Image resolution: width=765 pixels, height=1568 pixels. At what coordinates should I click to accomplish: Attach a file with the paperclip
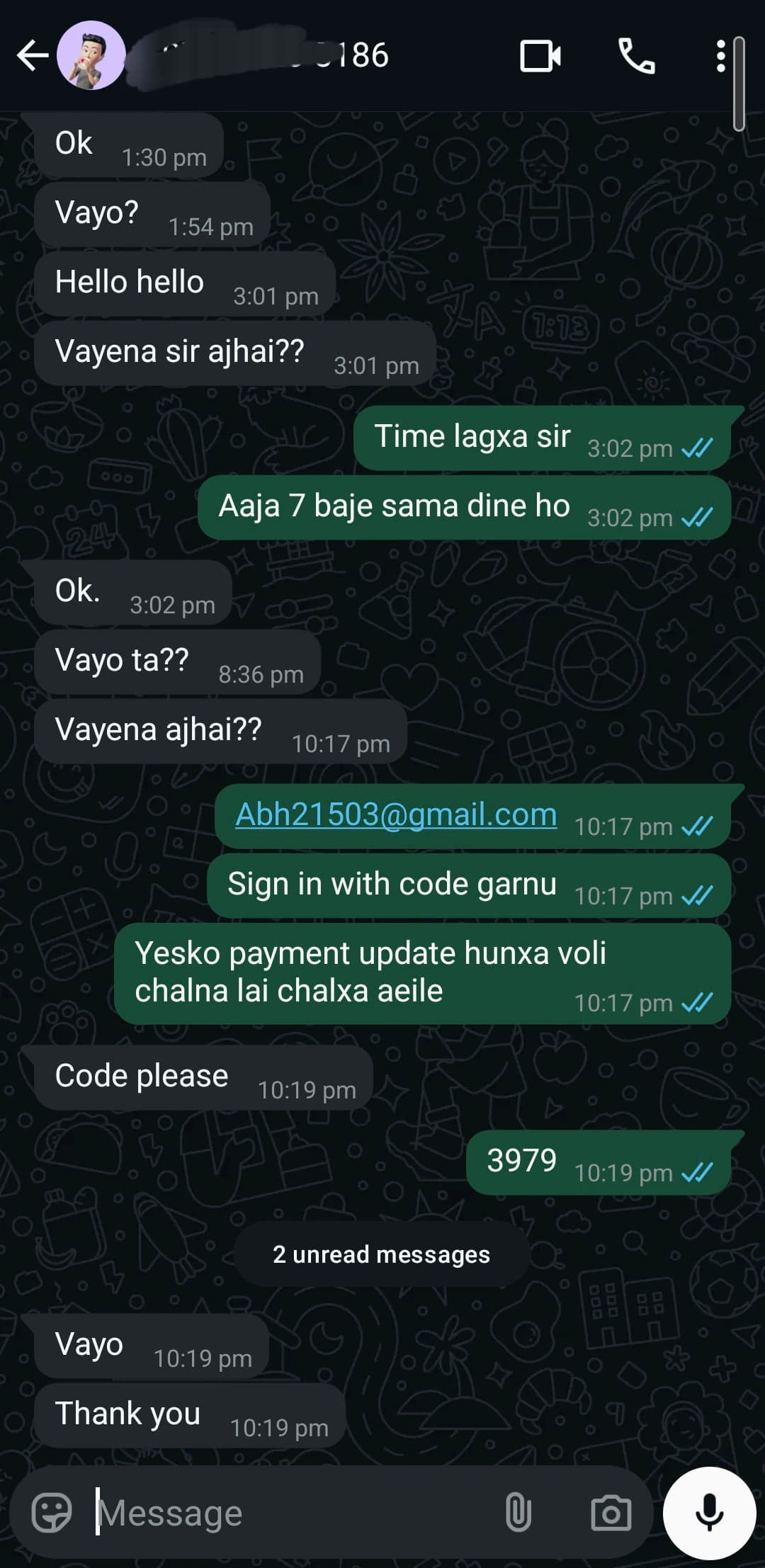pyautogui.click(x=518, y=1513)
